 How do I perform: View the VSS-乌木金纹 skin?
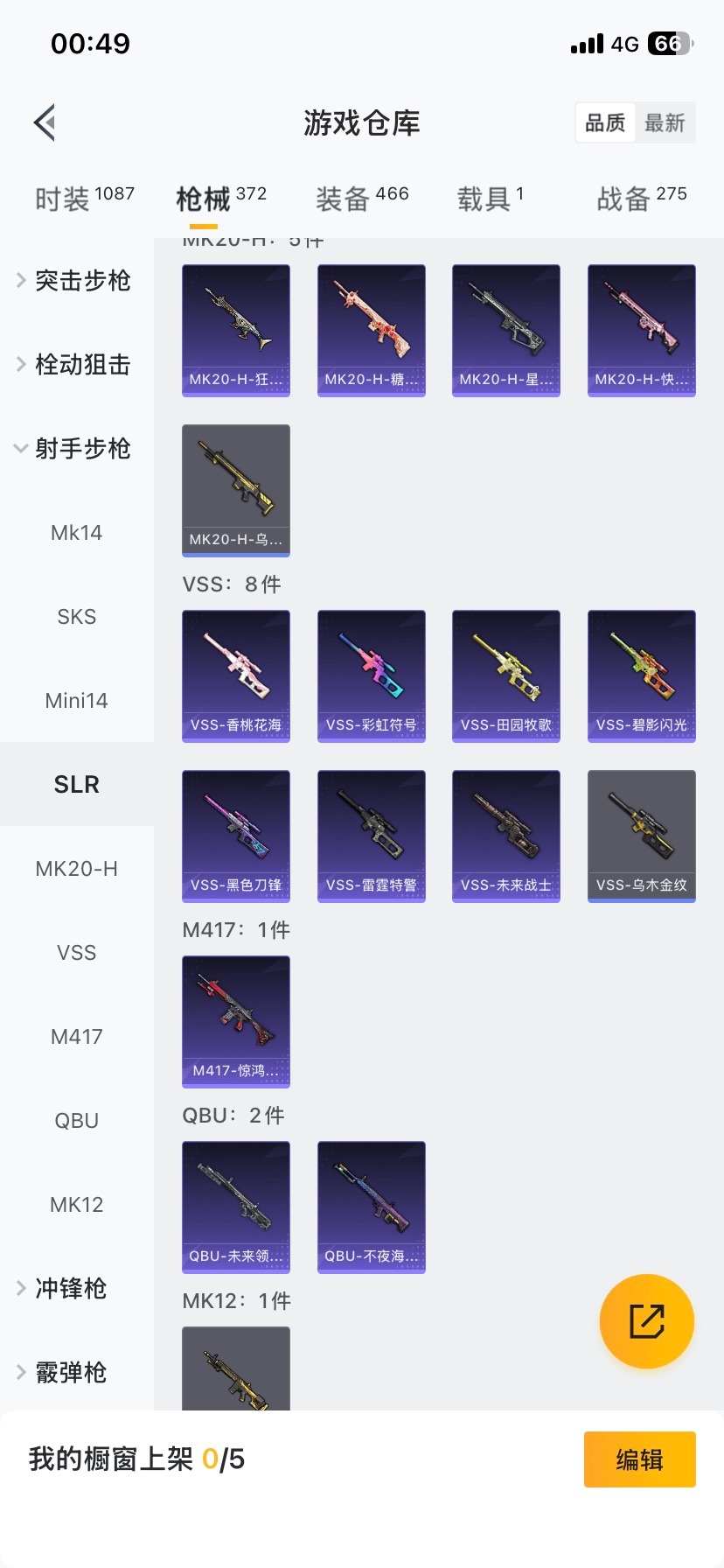(642, 836)
